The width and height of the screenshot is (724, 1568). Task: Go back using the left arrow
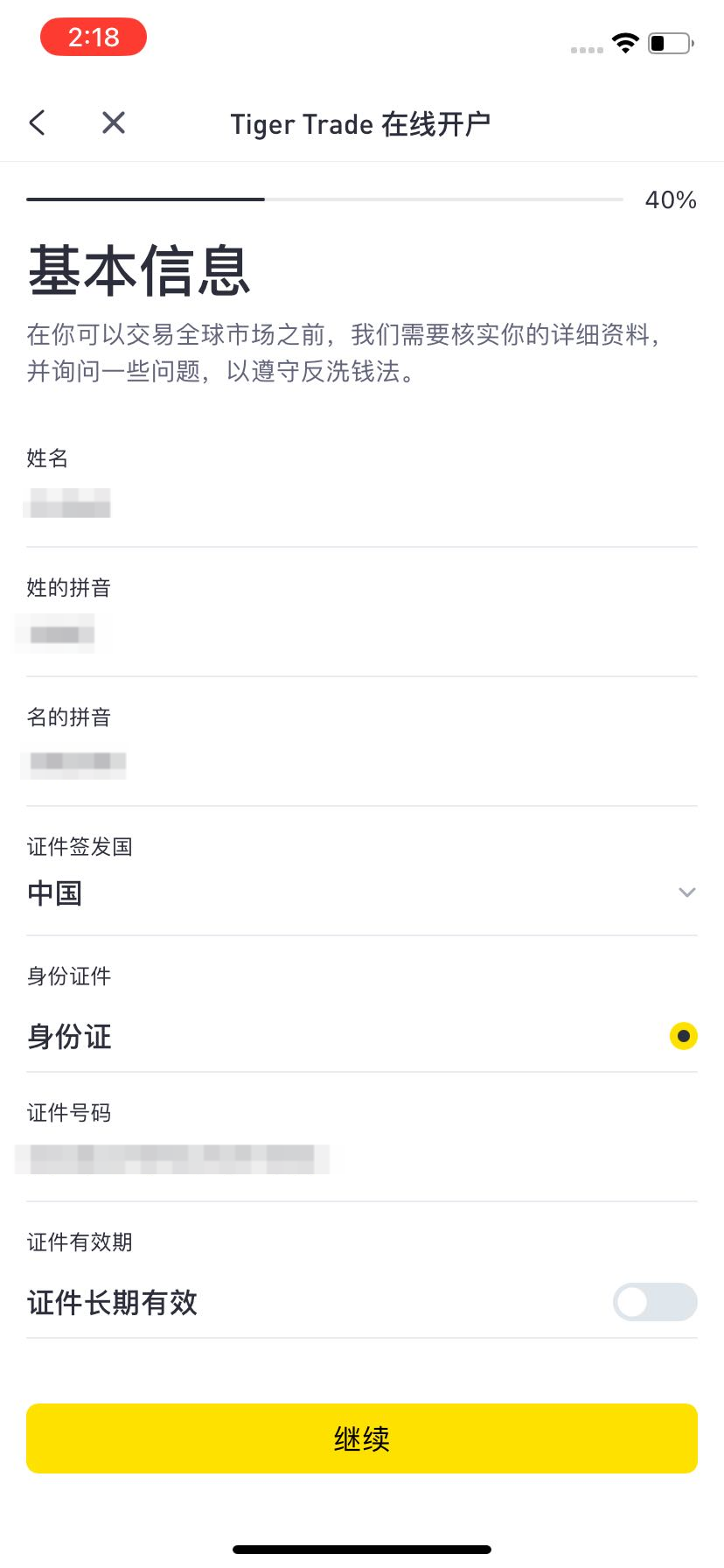pos(37,122)
